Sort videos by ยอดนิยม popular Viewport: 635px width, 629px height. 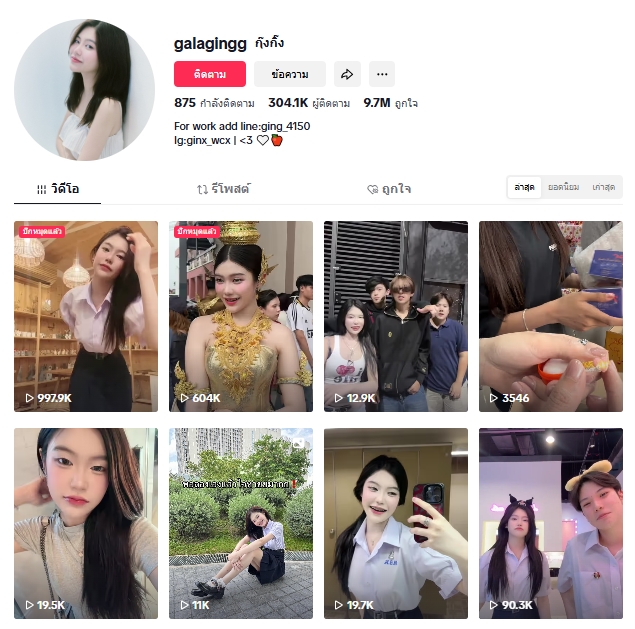(x=563, y=187)
